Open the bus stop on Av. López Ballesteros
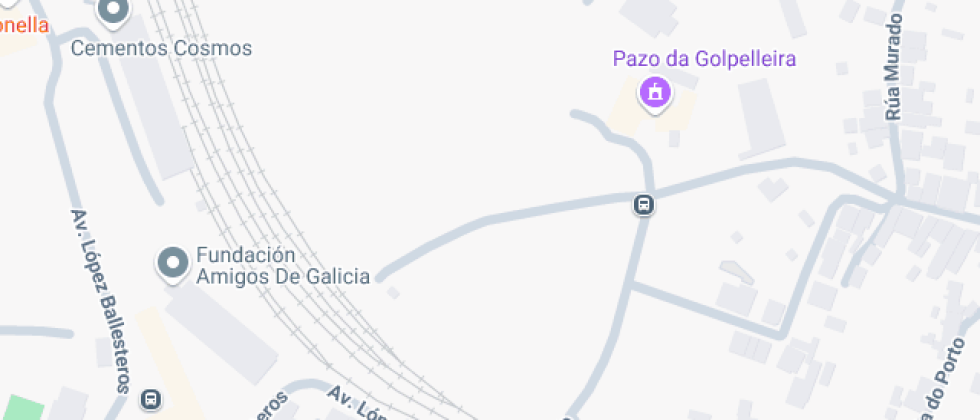Image resolution: width=980 pixels, height=420 pixels. pos(151,399)
